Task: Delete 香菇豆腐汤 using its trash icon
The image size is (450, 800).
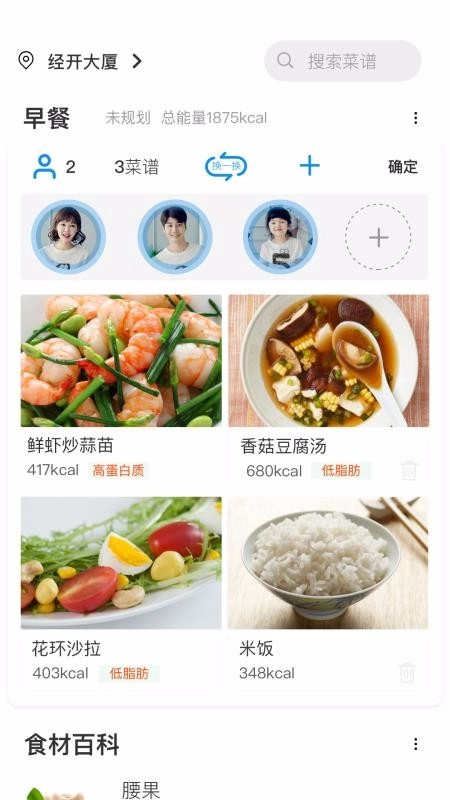Action: [409, 470]
